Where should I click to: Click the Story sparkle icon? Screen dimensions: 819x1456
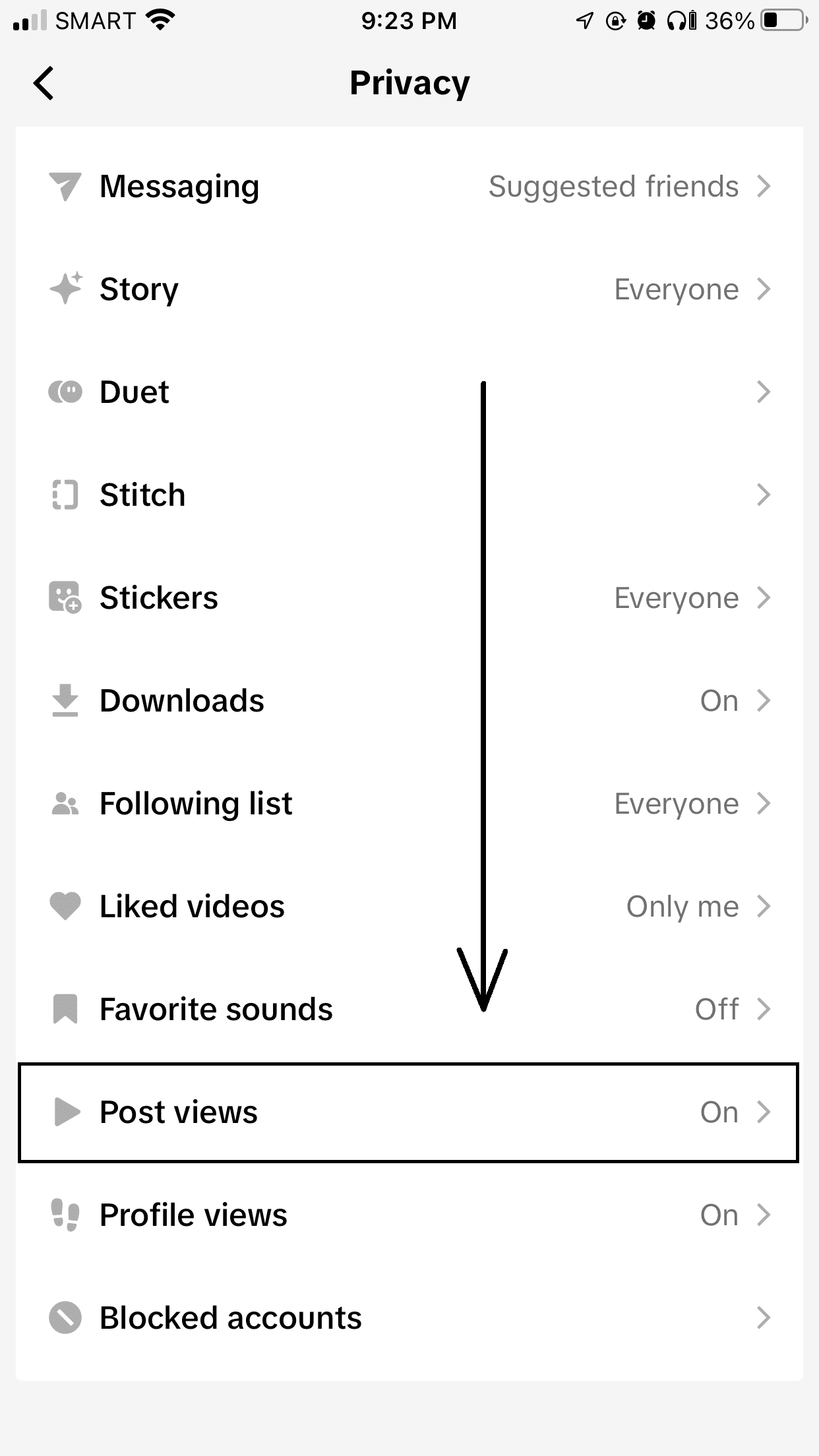65,288
